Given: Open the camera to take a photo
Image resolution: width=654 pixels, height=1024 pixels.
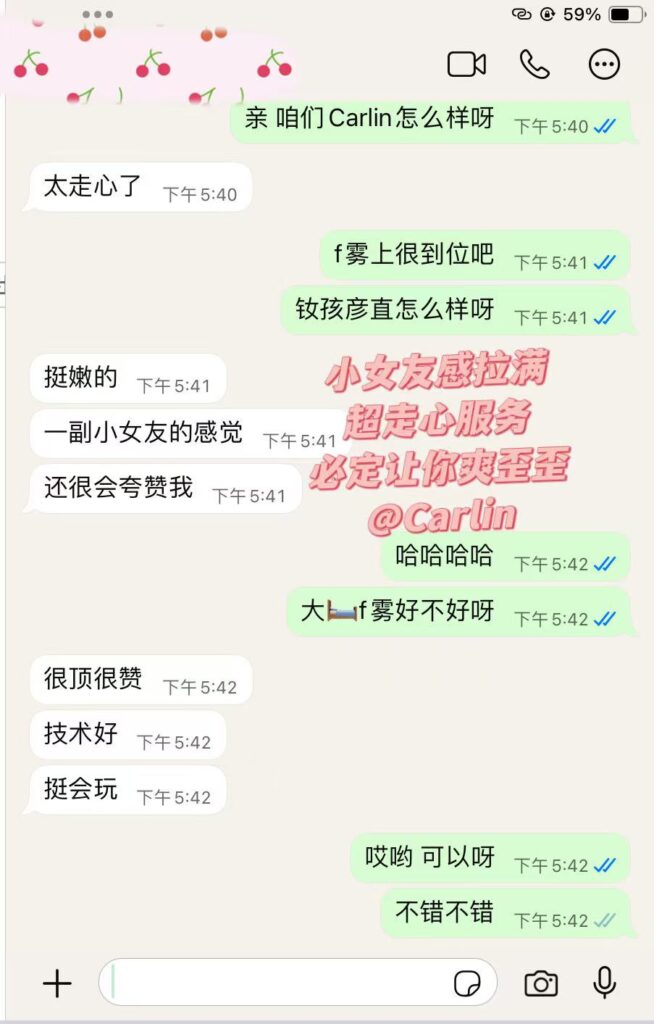Looking at the screenshot, I should click(541, 983).
